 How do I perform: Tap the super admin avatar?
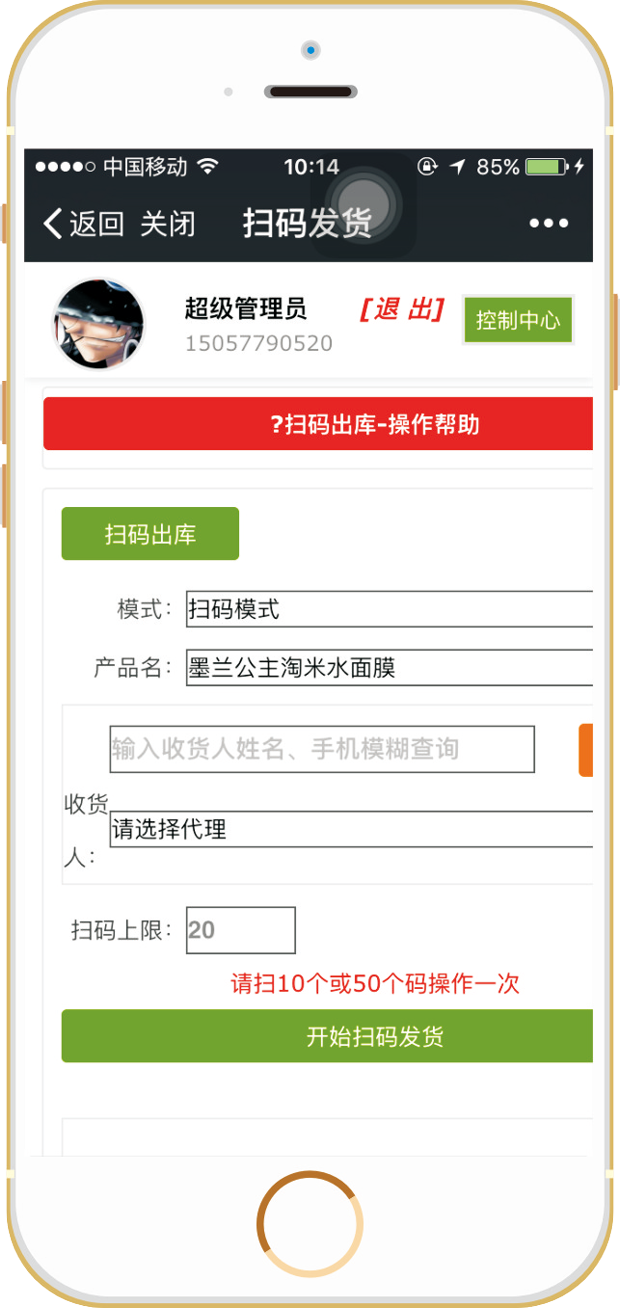point(98,325)
